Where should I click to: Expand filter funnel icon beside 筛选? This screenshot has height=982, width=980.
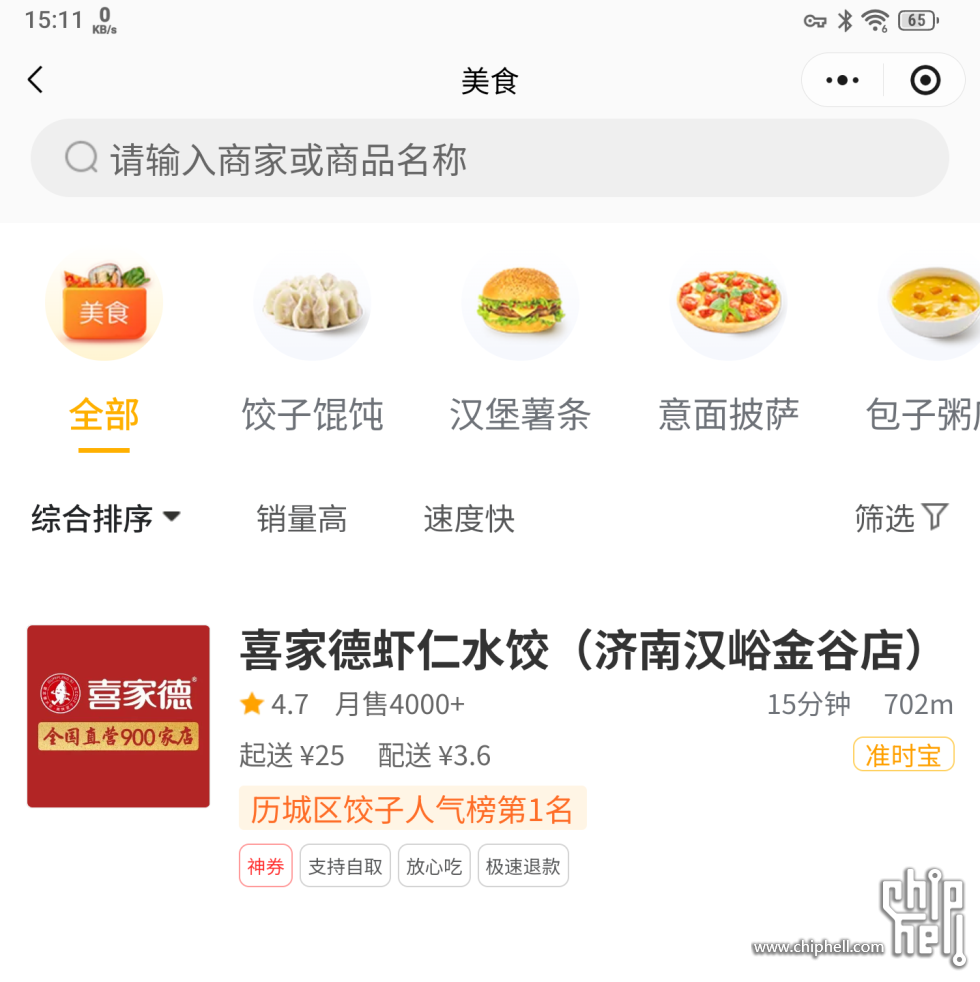[x=934, y=518]
